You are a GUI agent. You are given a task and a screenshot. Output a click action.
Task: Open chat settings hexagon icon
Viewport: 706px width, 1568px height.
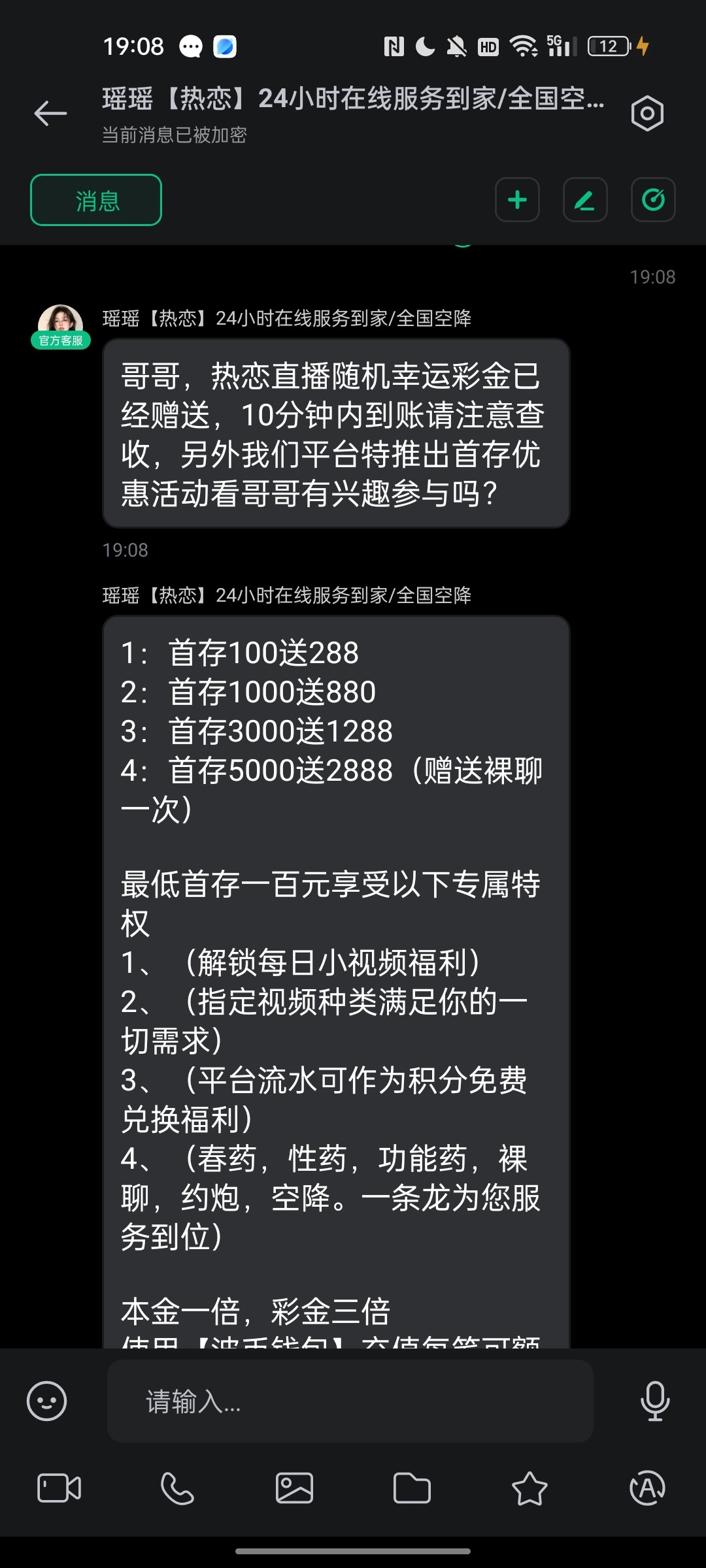pos(647,114)
